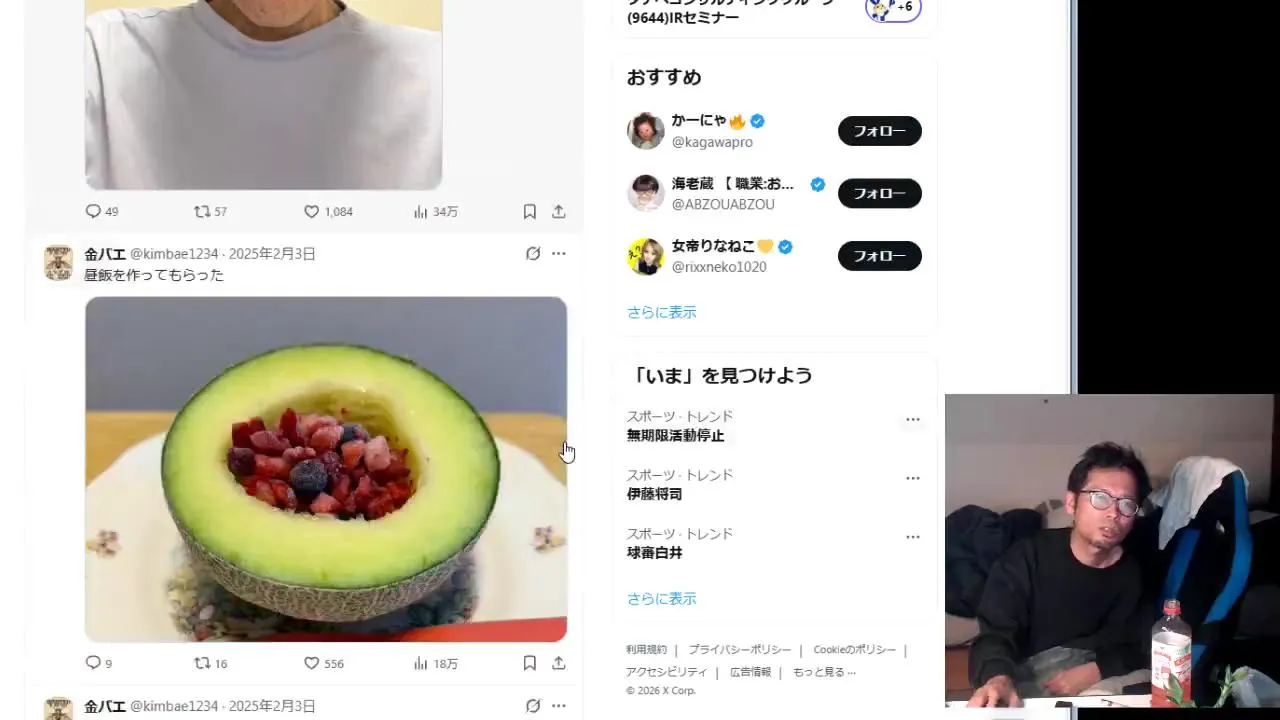Like the melon lunch post

(311, 663)
